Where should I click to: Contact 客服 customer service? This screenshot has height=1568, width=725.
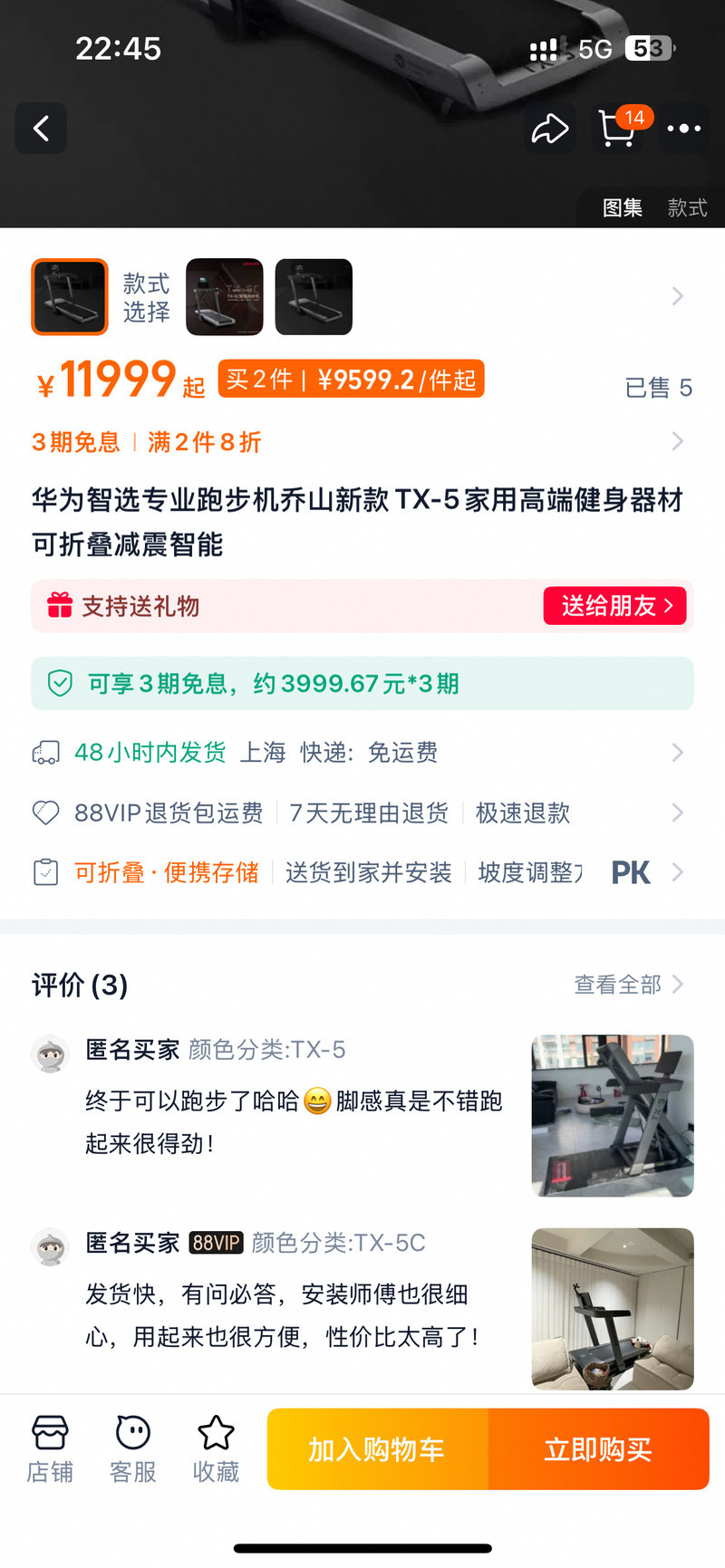coord(133,1449)
